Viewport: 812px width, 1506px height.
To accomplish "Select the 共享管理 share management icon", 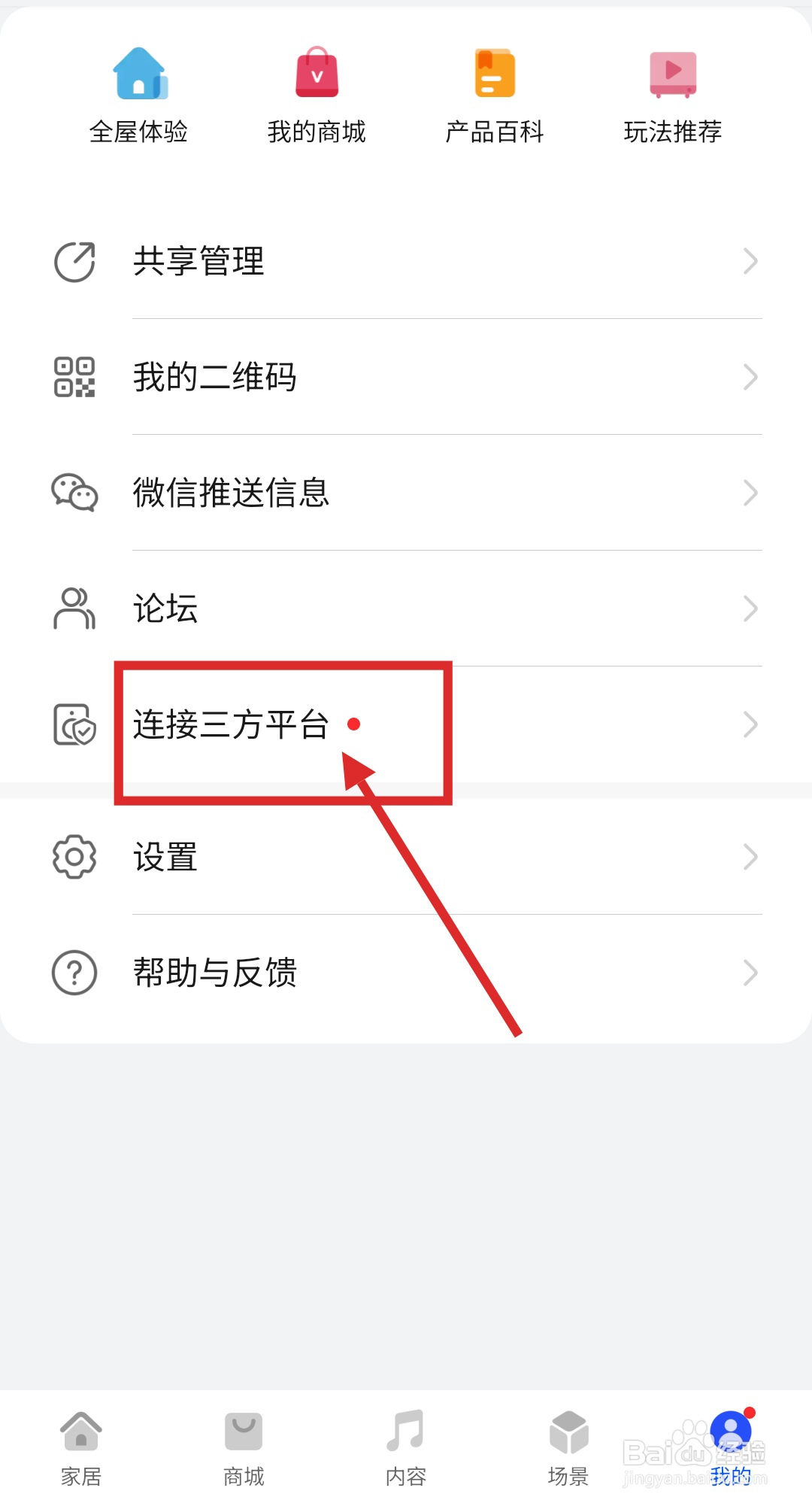I will click(74, 262).
